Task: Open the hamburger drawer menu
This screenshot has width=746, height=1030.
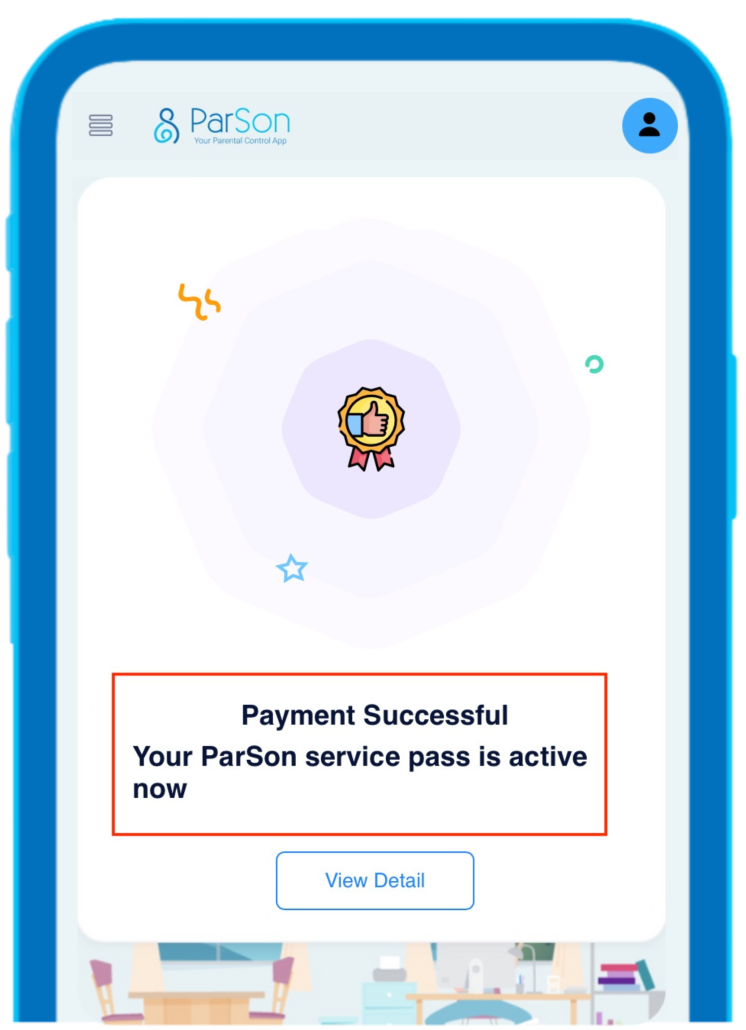Action: 101,125
